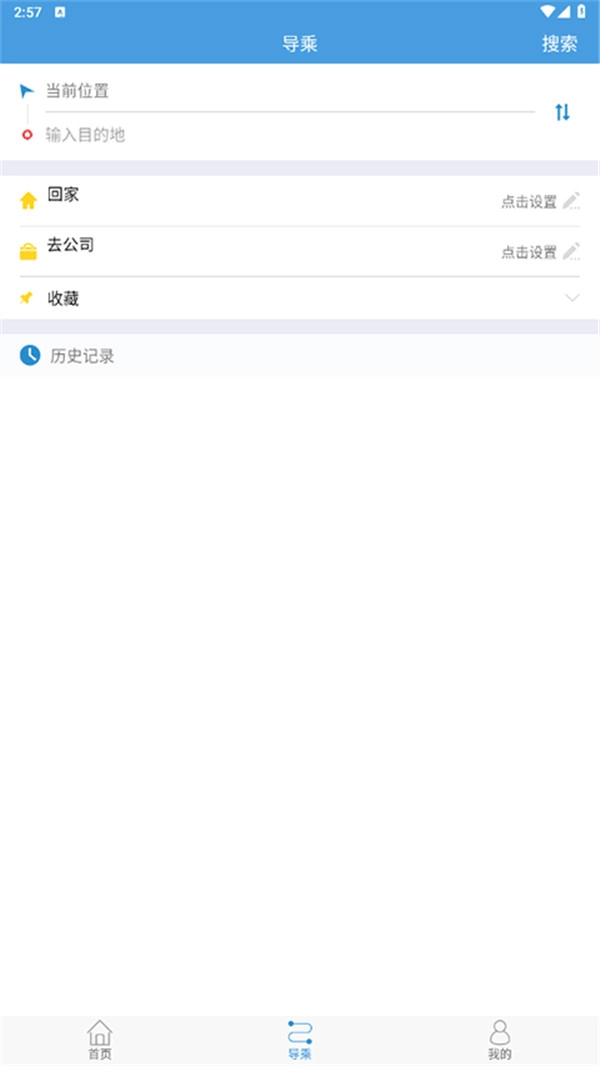Go to the 我的 tab

point(499,1040)
